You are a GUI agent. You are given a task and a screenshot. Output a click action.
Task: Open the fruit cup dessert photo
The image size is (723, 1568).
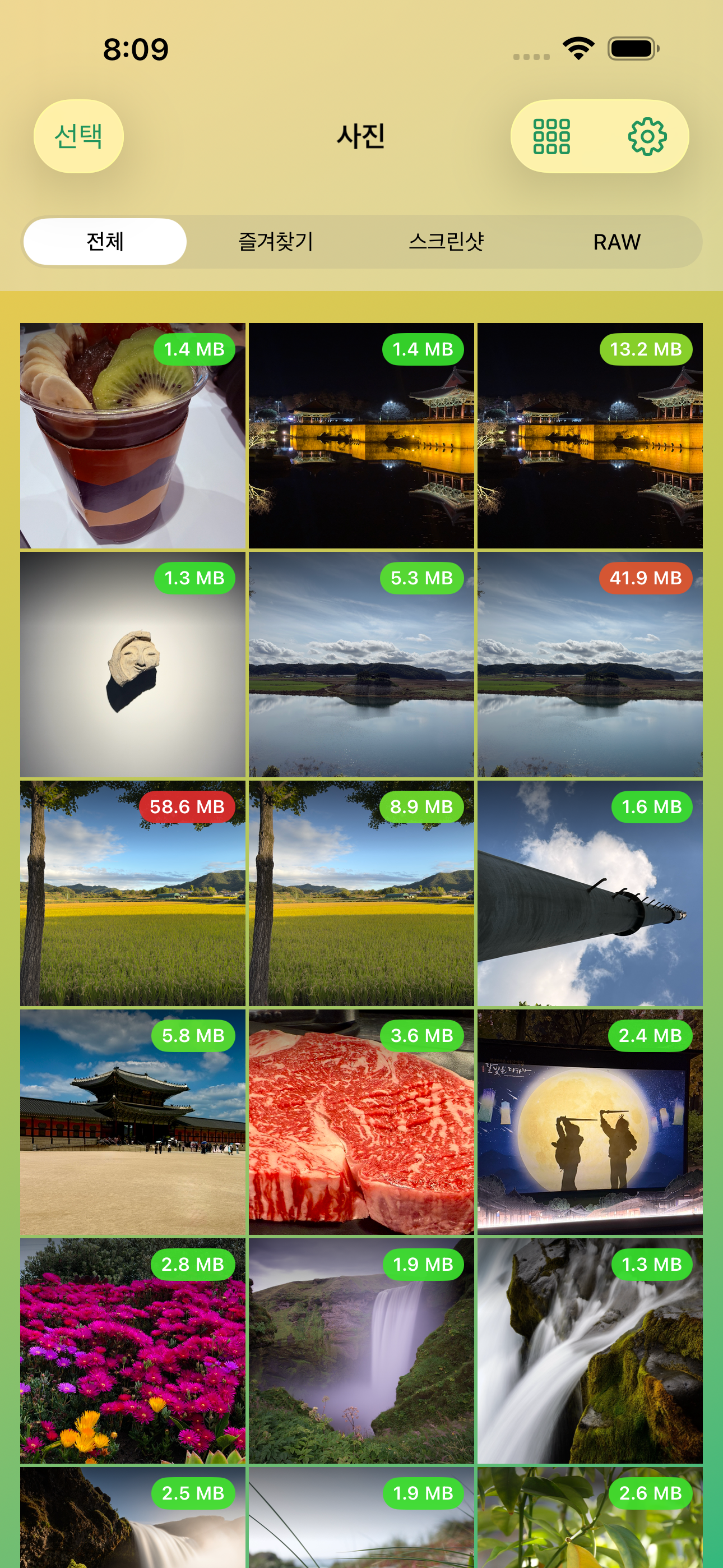133,436
